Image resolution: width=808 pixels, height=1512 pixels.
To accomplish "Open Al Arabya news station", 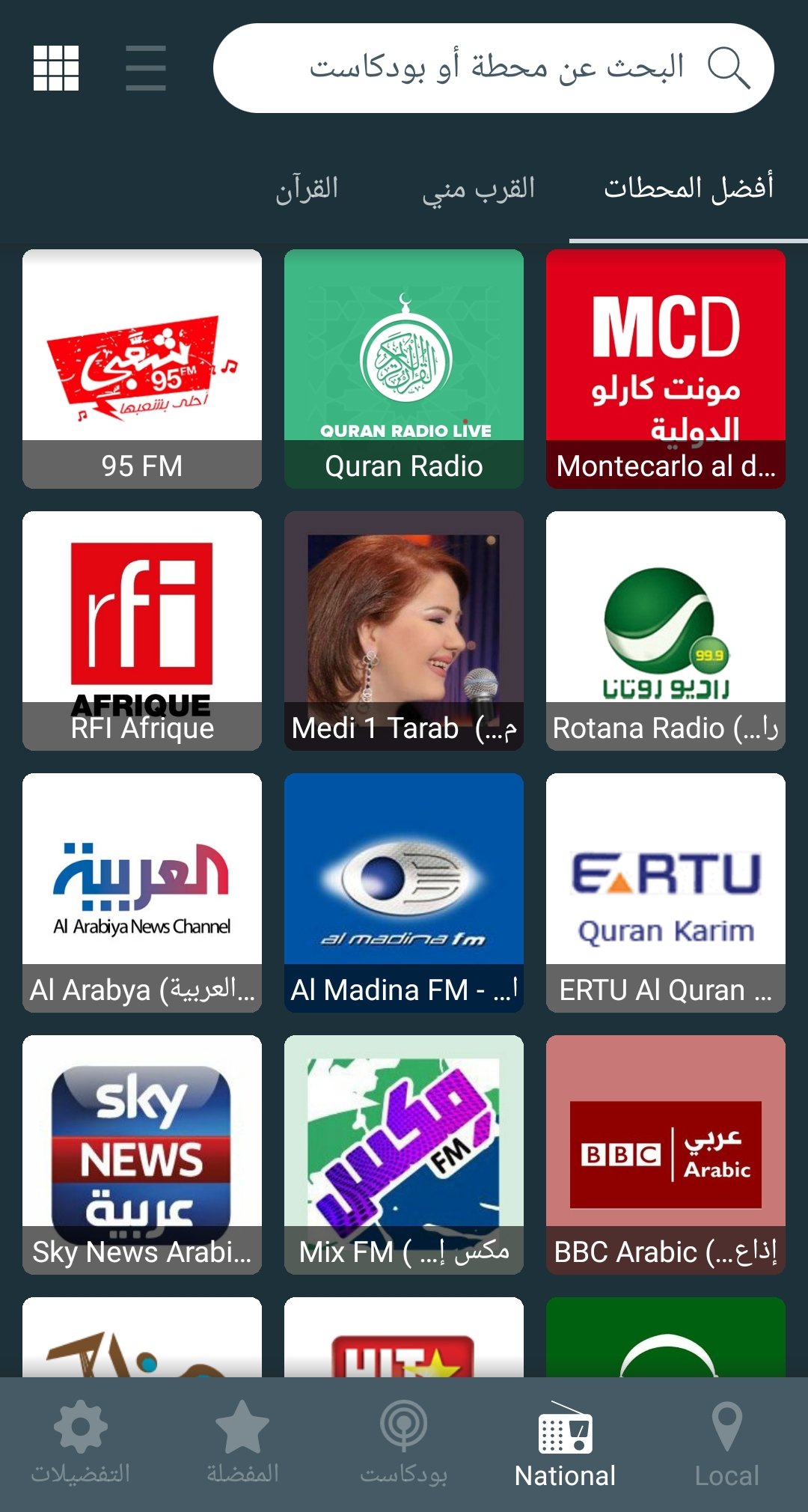I will point(142,893).
